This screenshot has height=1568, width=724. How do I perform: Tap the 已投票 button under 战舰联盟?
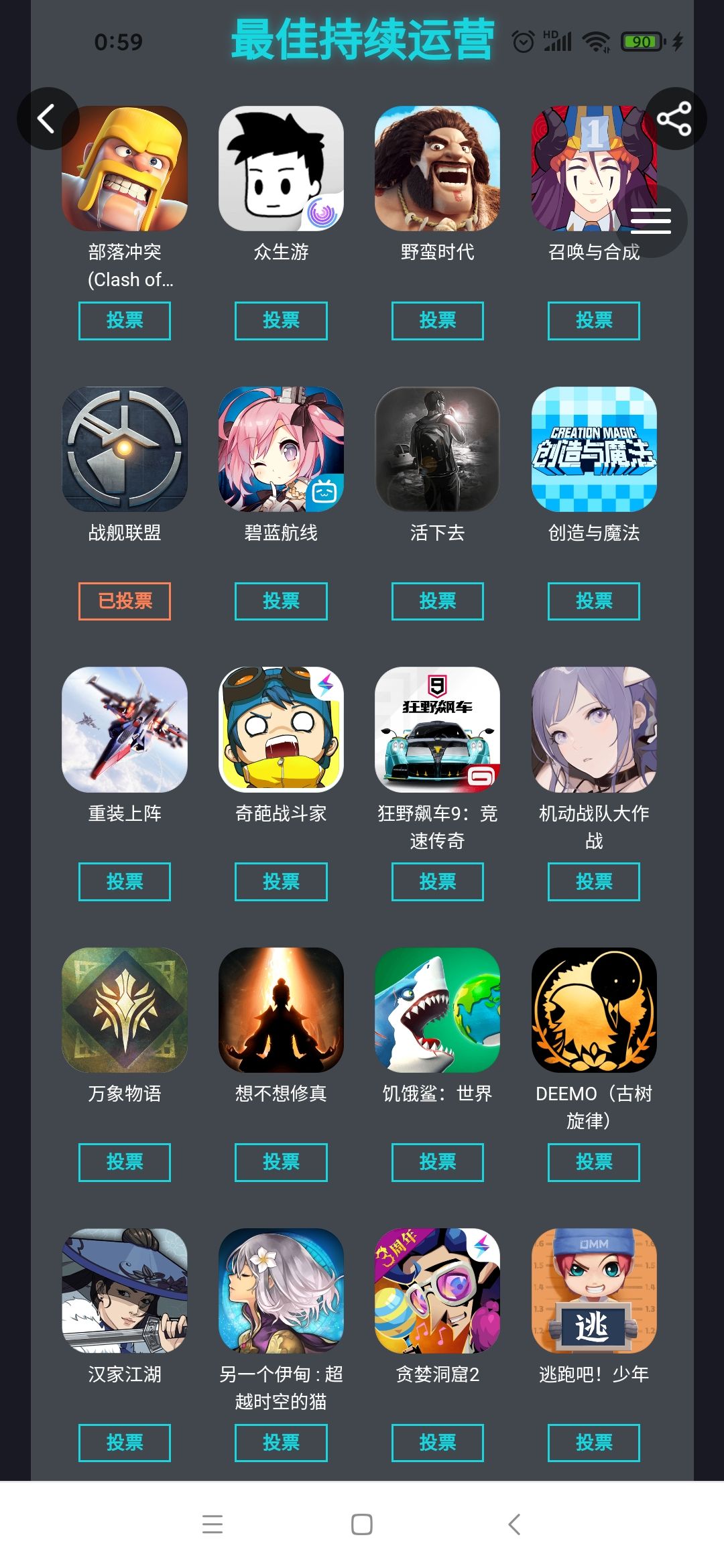click(125, 602)
